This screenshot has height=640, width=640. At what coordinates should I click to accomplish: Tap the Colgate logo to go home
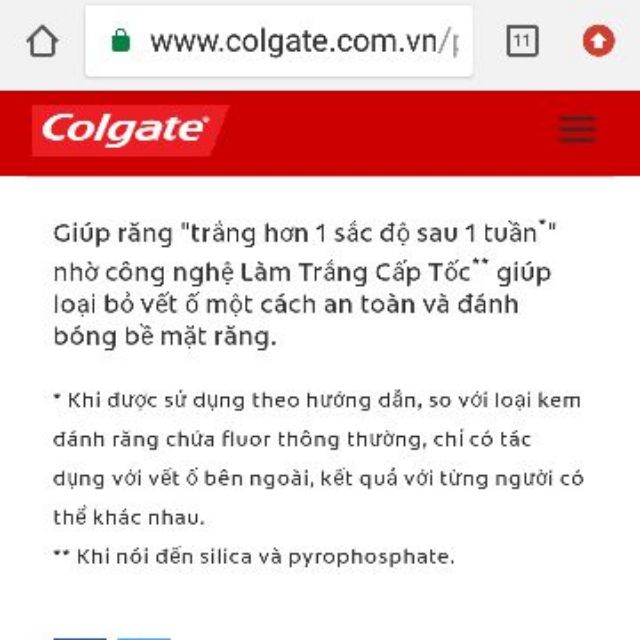127,130
